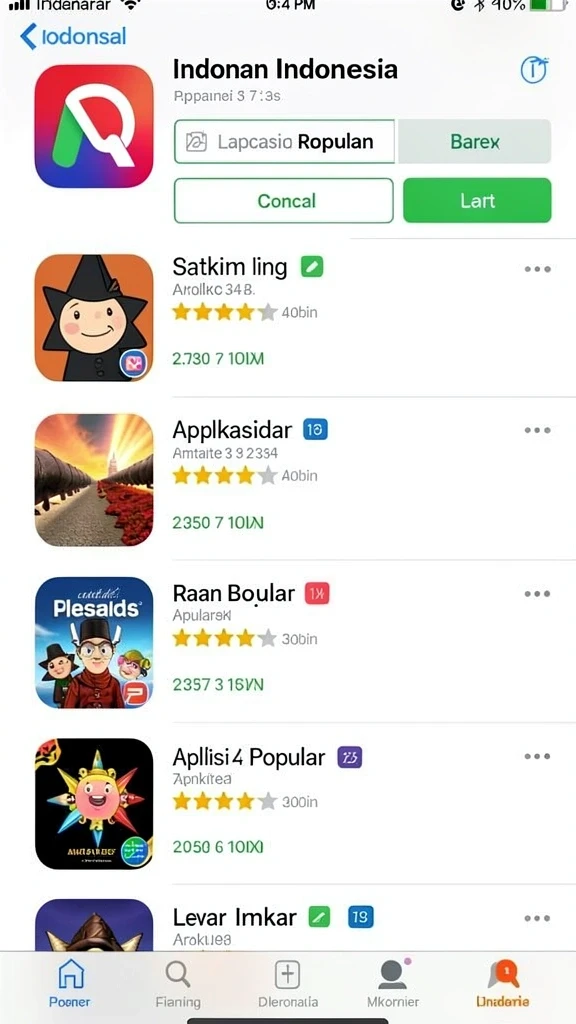The height and width of the screenshot is (1024, 576).
Task: Open more options for Levar Imkar
Action: [x=537, y=918]
